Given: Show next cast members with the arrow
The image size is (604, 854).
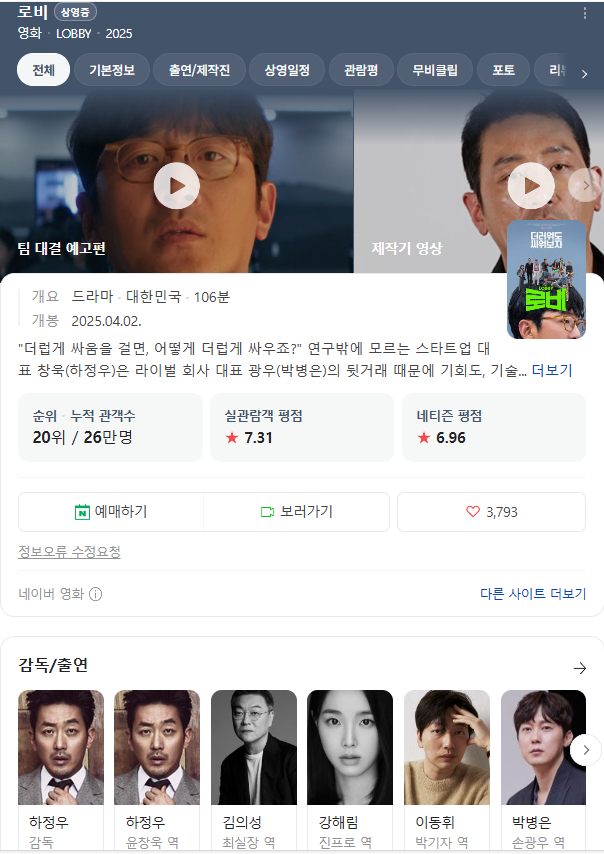Looking at the screenshot, I should click(x=585, y=750).
